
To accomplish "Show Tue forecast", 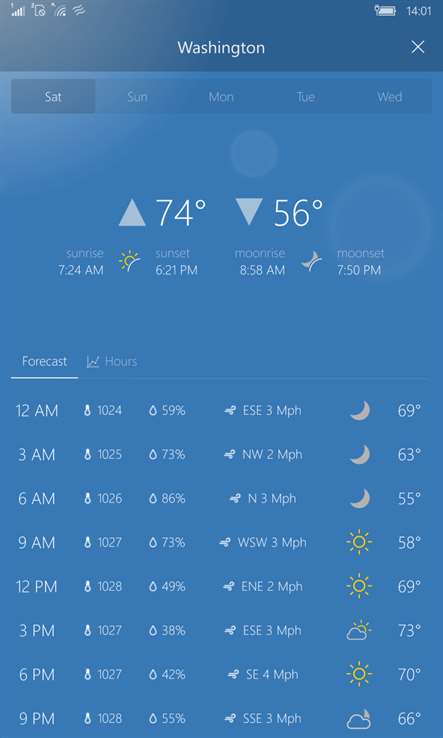I will point(306,96).
